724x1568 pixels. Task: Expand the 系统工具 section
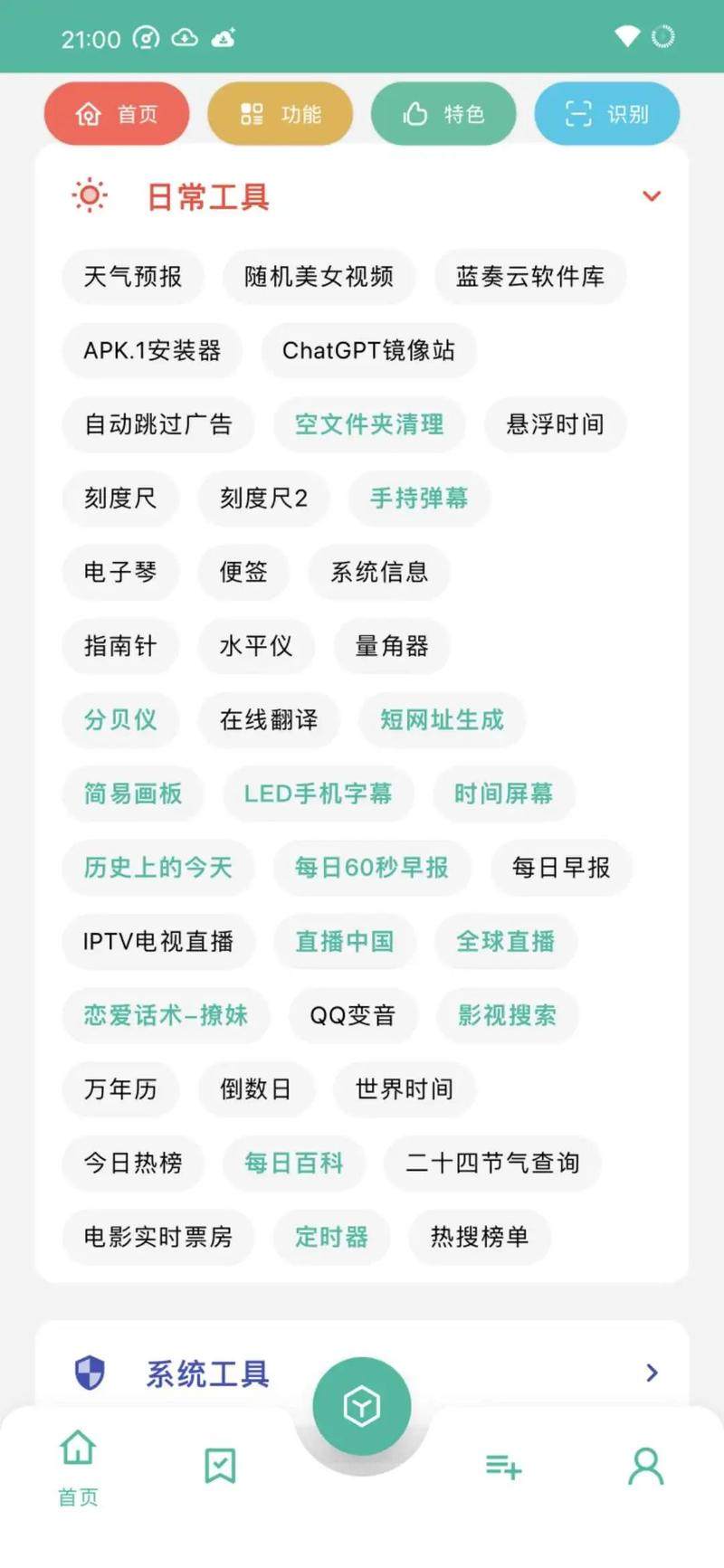pos(651,1373)
